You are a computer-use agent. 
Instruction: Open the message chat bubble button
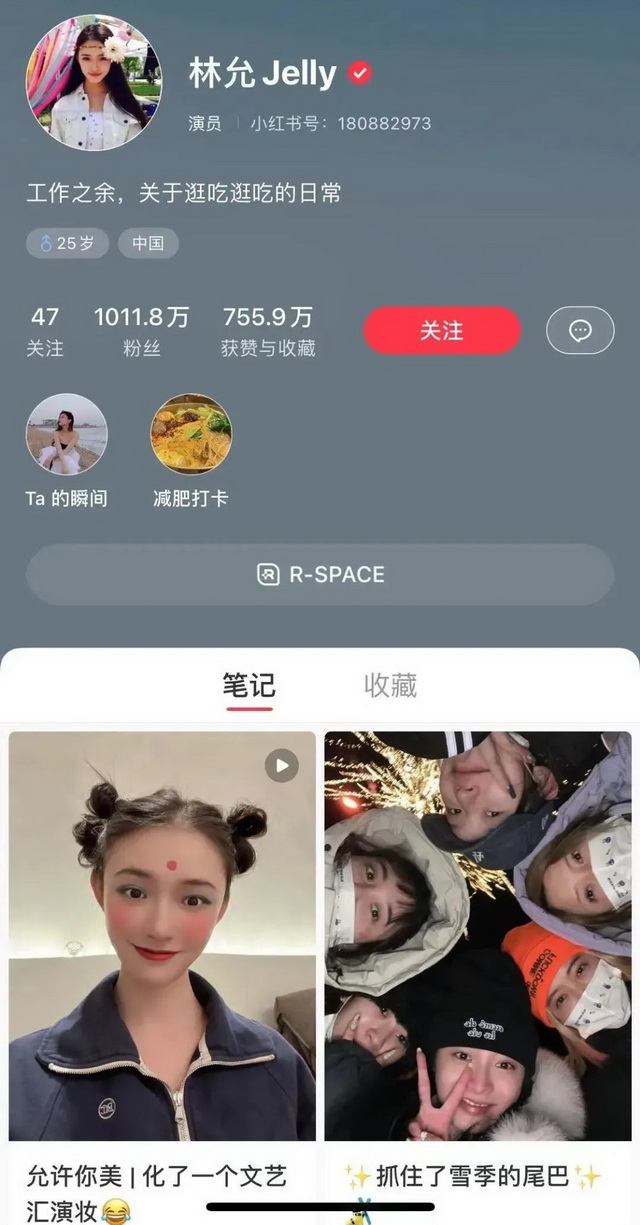(580, 330)
